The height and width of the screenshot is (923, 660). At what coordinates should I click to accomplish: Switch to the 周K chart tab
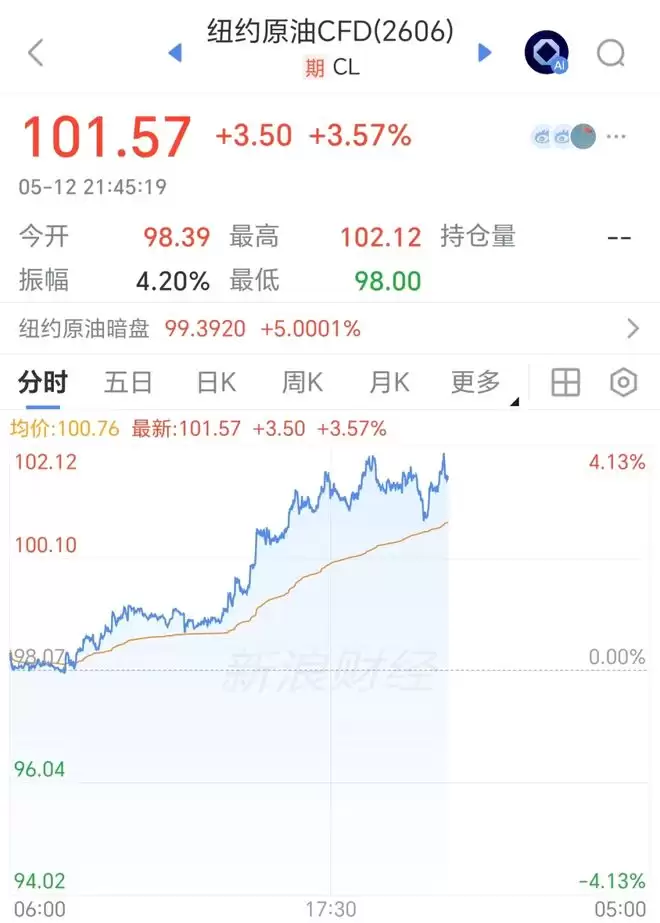click(x=302, y=383)
